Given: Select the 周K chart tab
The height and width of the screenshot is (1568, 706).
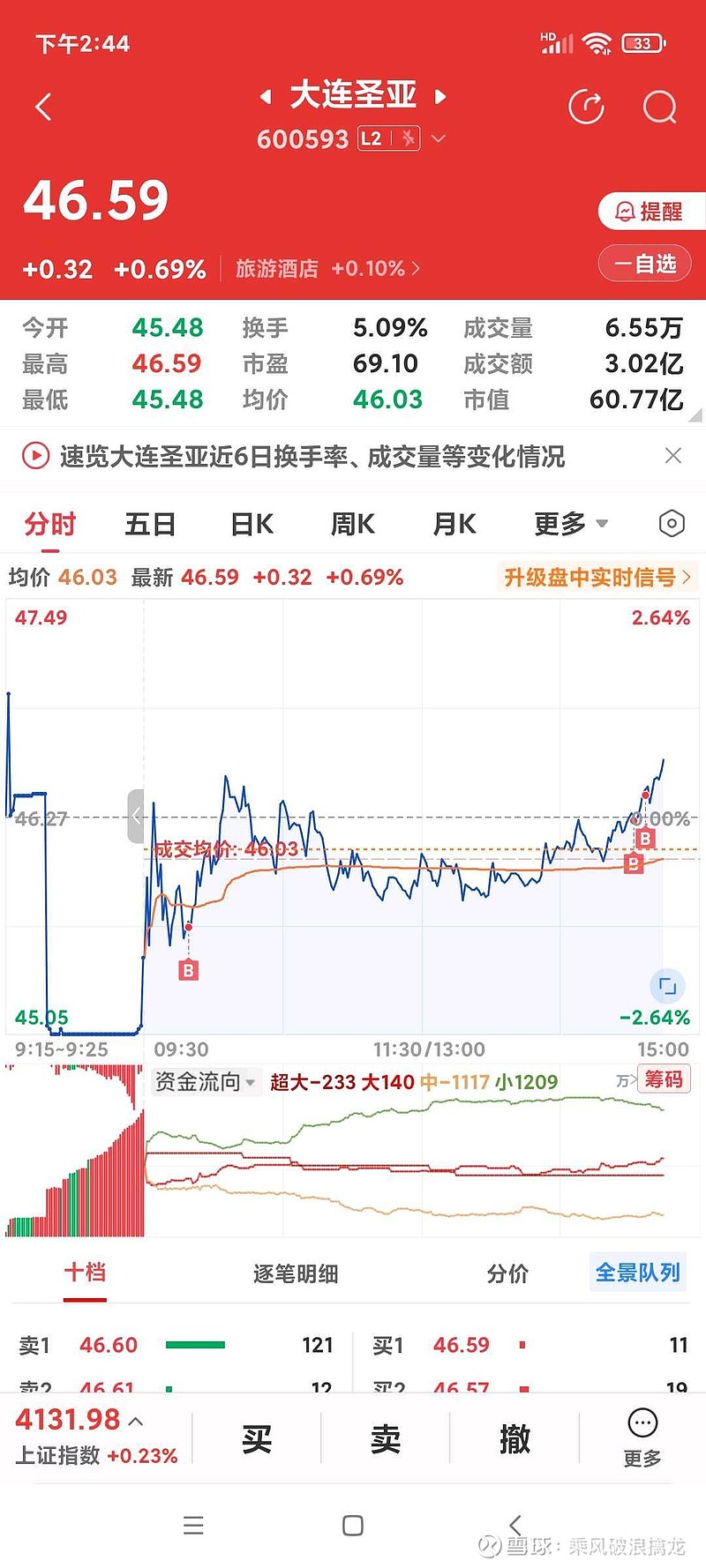Looking at the screenshot, I should tap(352, 524).
